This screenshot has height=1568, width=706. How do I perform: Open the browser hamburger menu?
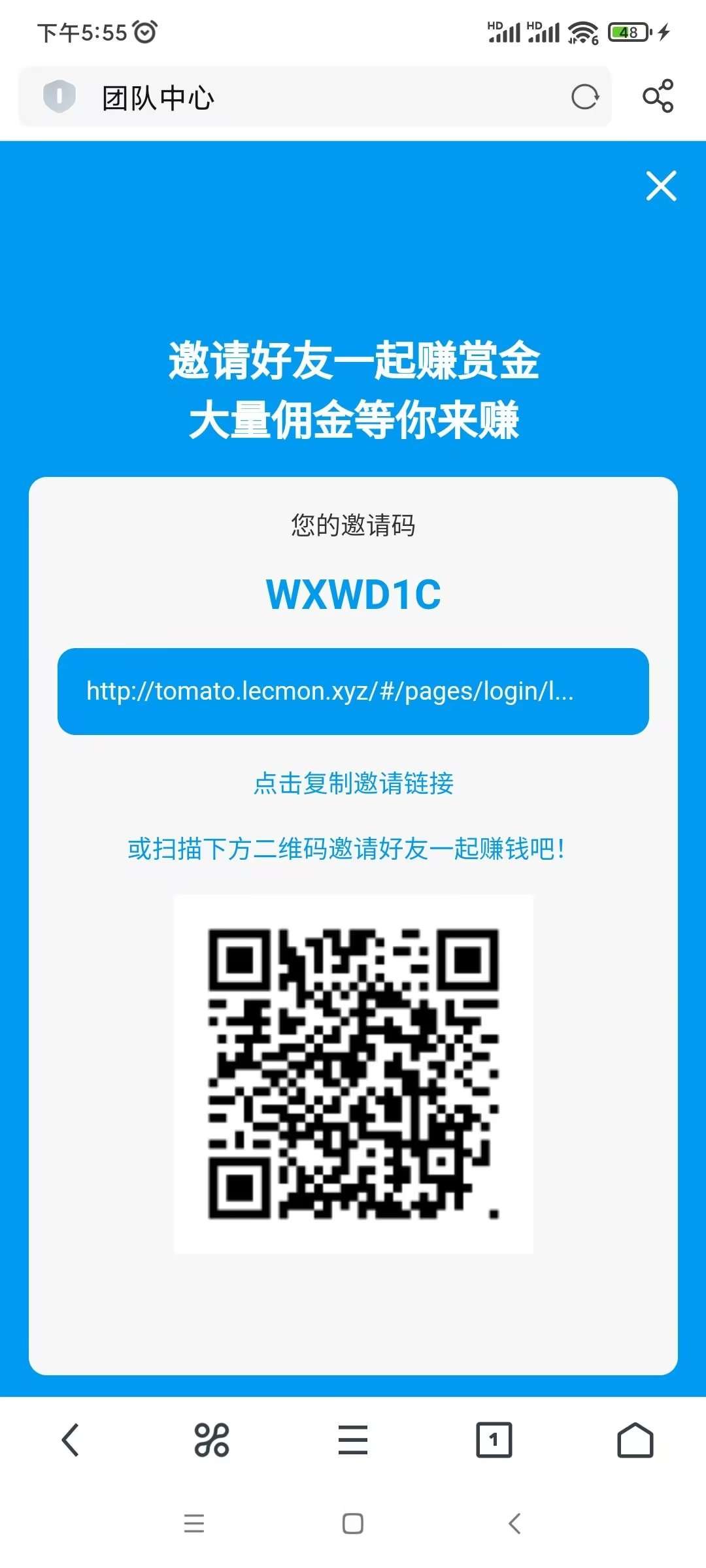[353, 1440]
